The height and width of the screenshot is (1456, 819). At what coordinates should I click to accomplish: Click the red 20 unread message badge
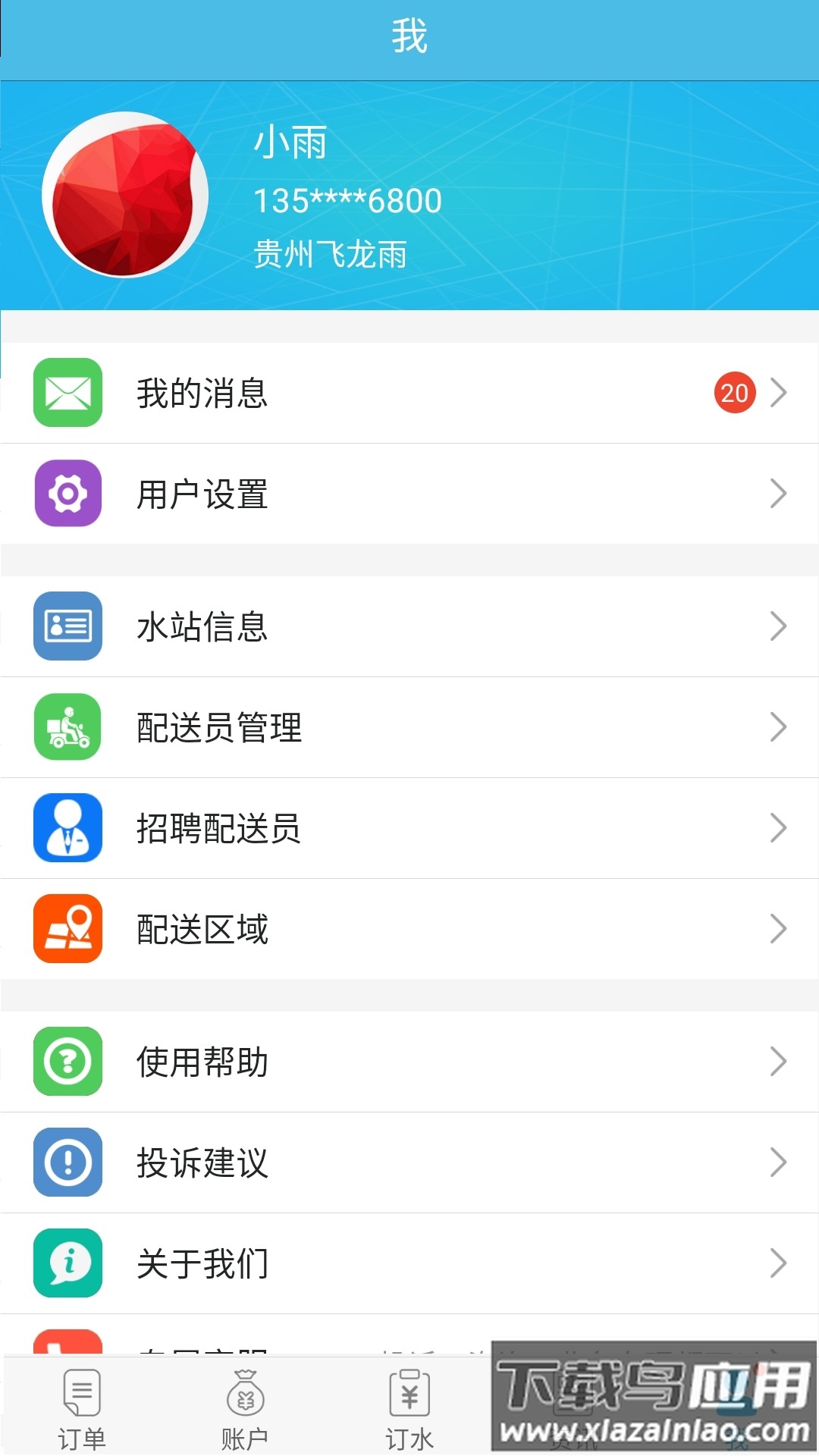coord(733,394)
